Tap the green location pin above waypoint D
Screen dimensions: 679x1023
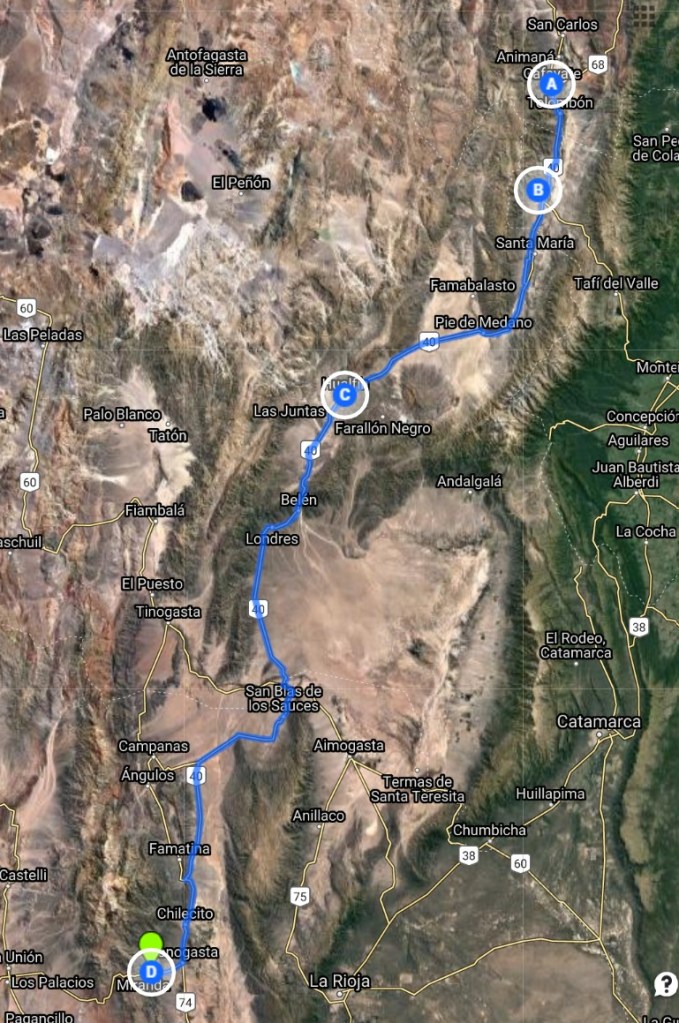coord(150,943)
